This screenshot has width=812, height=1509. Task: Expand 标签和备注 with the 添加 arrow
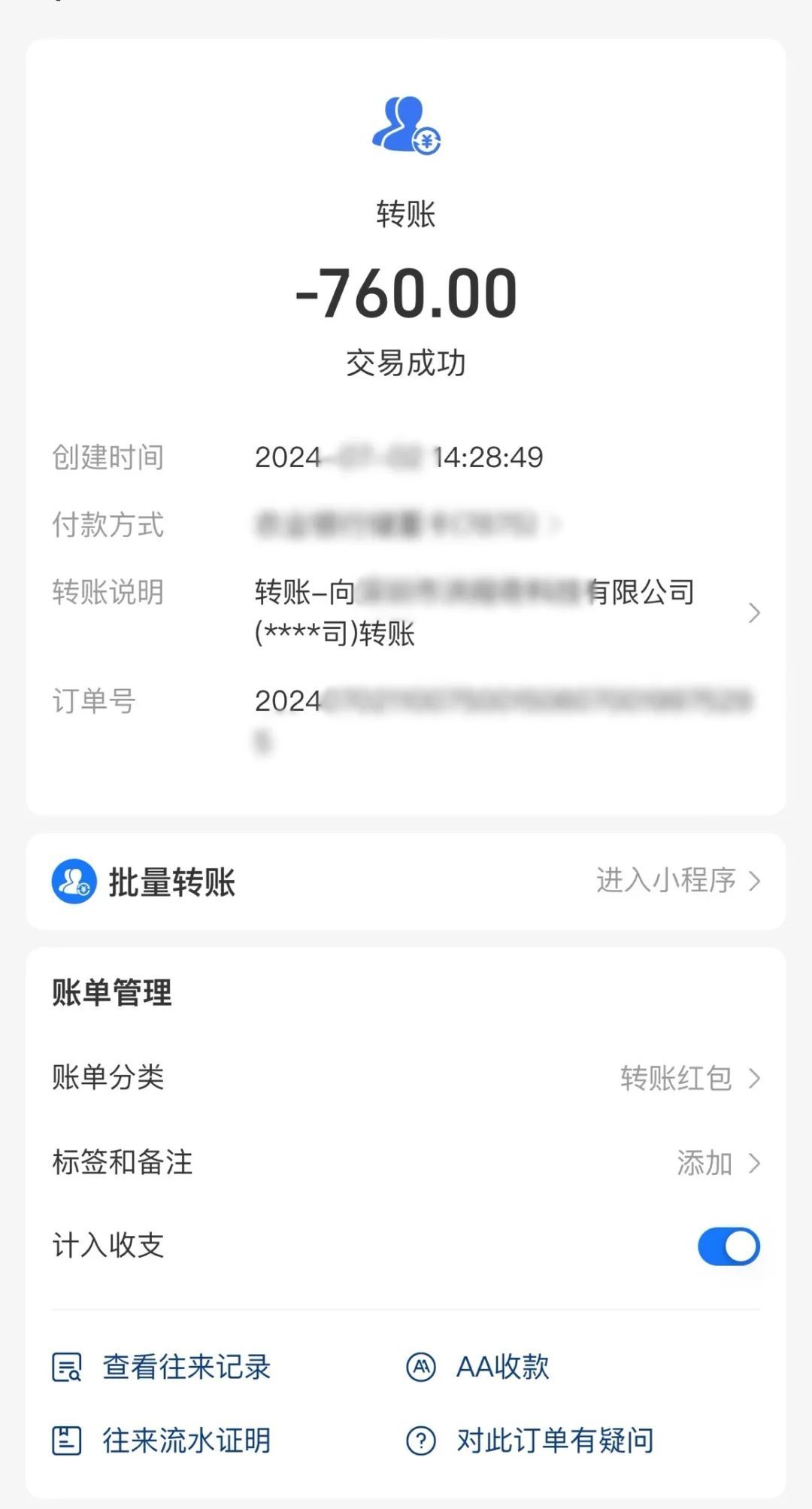754,1163
